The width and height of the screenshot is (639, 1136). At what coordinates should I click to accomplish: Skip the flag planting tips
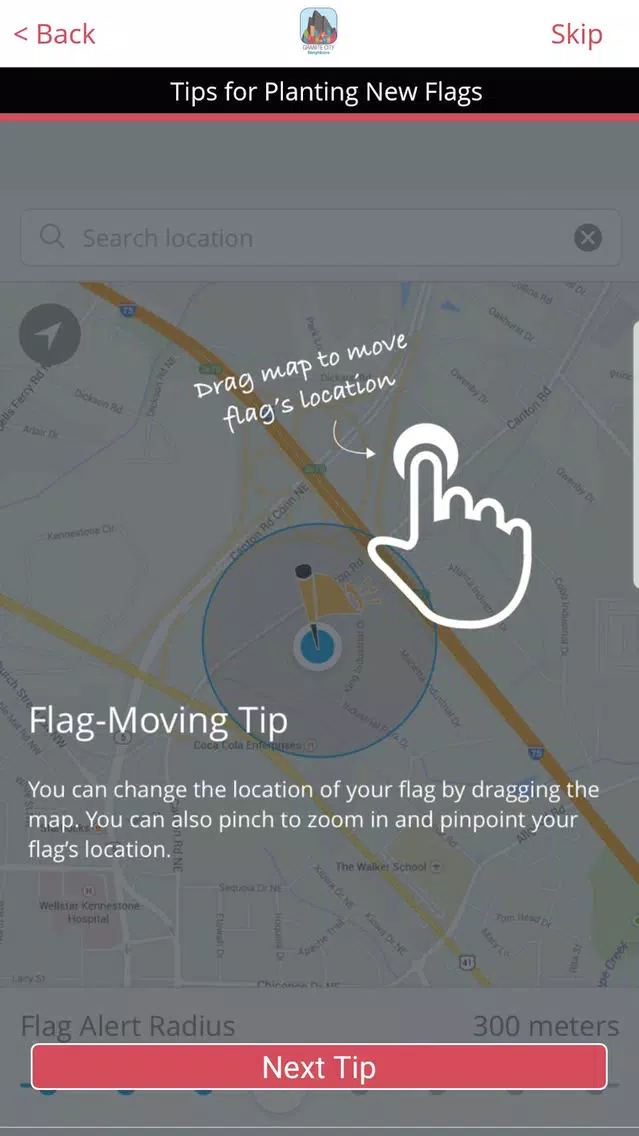click(x=576, y=34)
